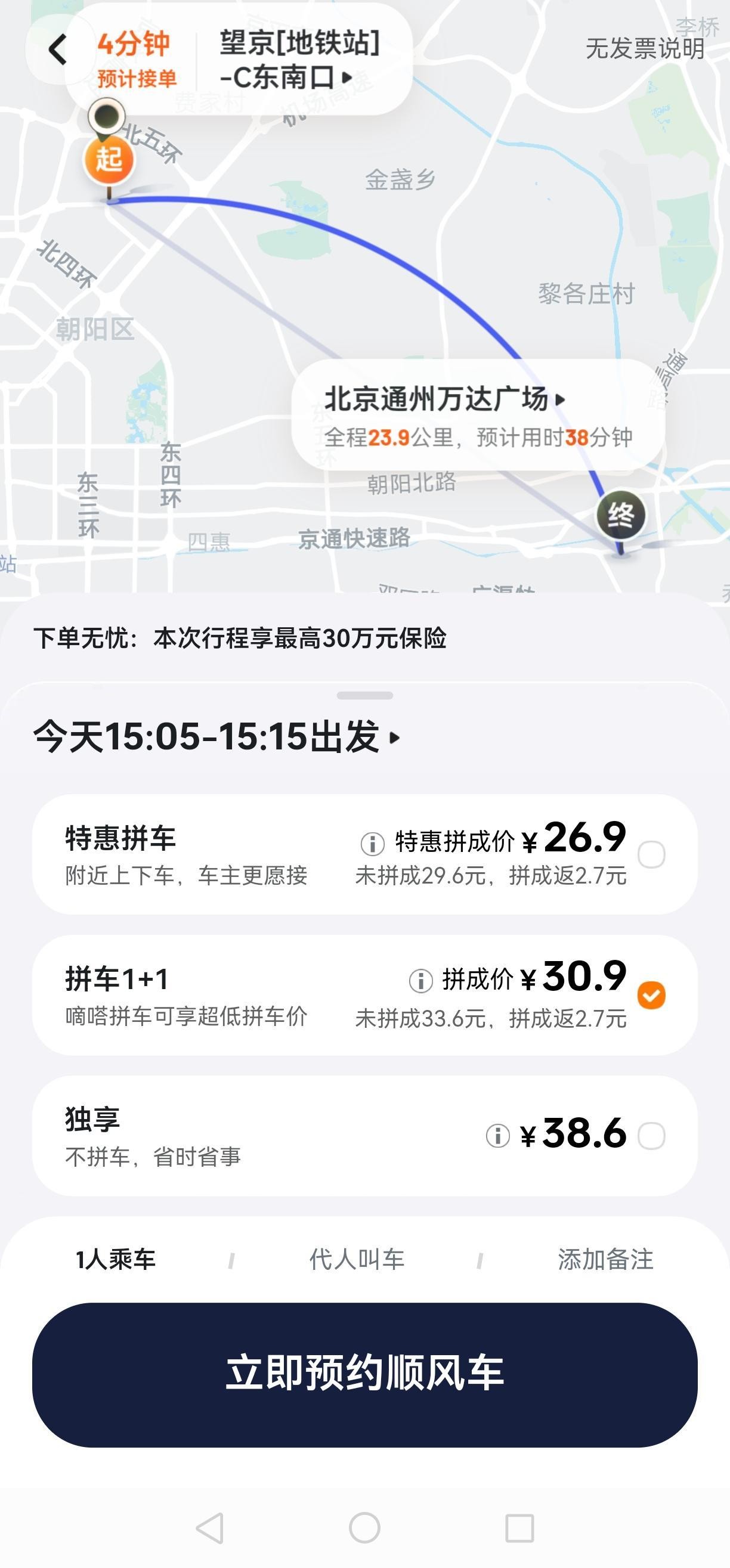Screen dimensions: 730x1568
Task: Change pickup point 望京[地铁站]-C东南口
Action: [x=298, y=60]
